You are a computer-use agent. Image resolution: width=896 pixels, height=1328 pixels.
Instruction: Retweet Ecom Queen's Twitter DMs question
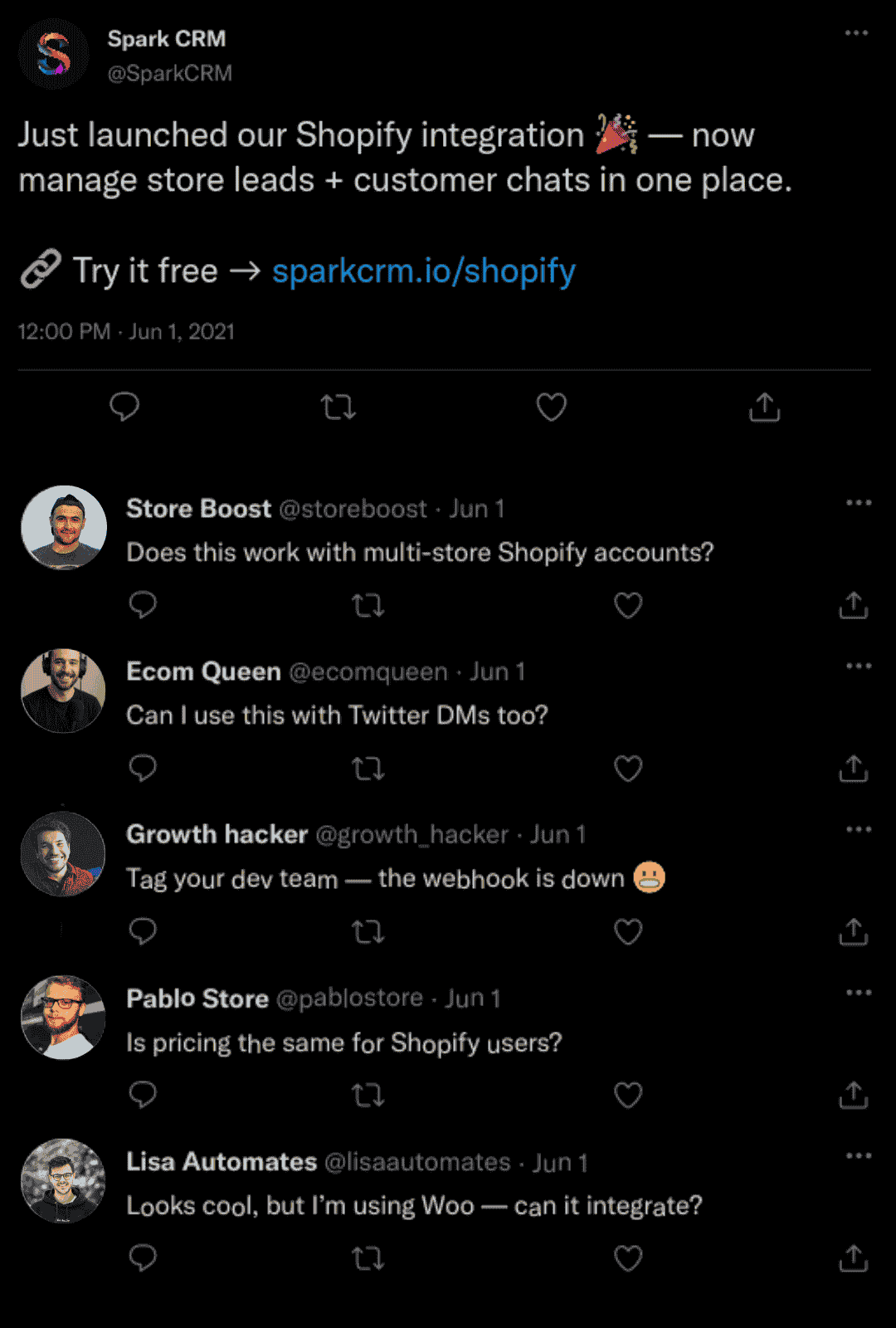[x=368, y=769]
